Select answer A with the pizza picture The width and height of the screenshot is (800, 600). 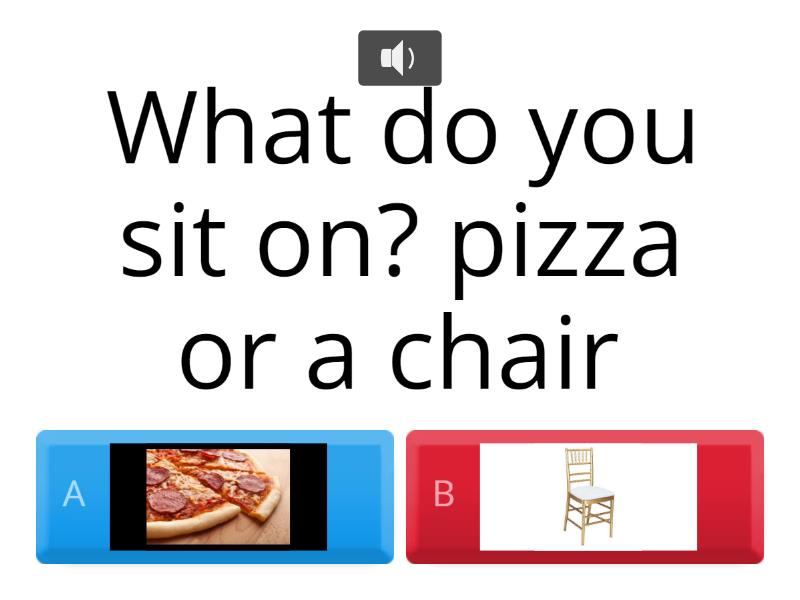tap(215, 497)
